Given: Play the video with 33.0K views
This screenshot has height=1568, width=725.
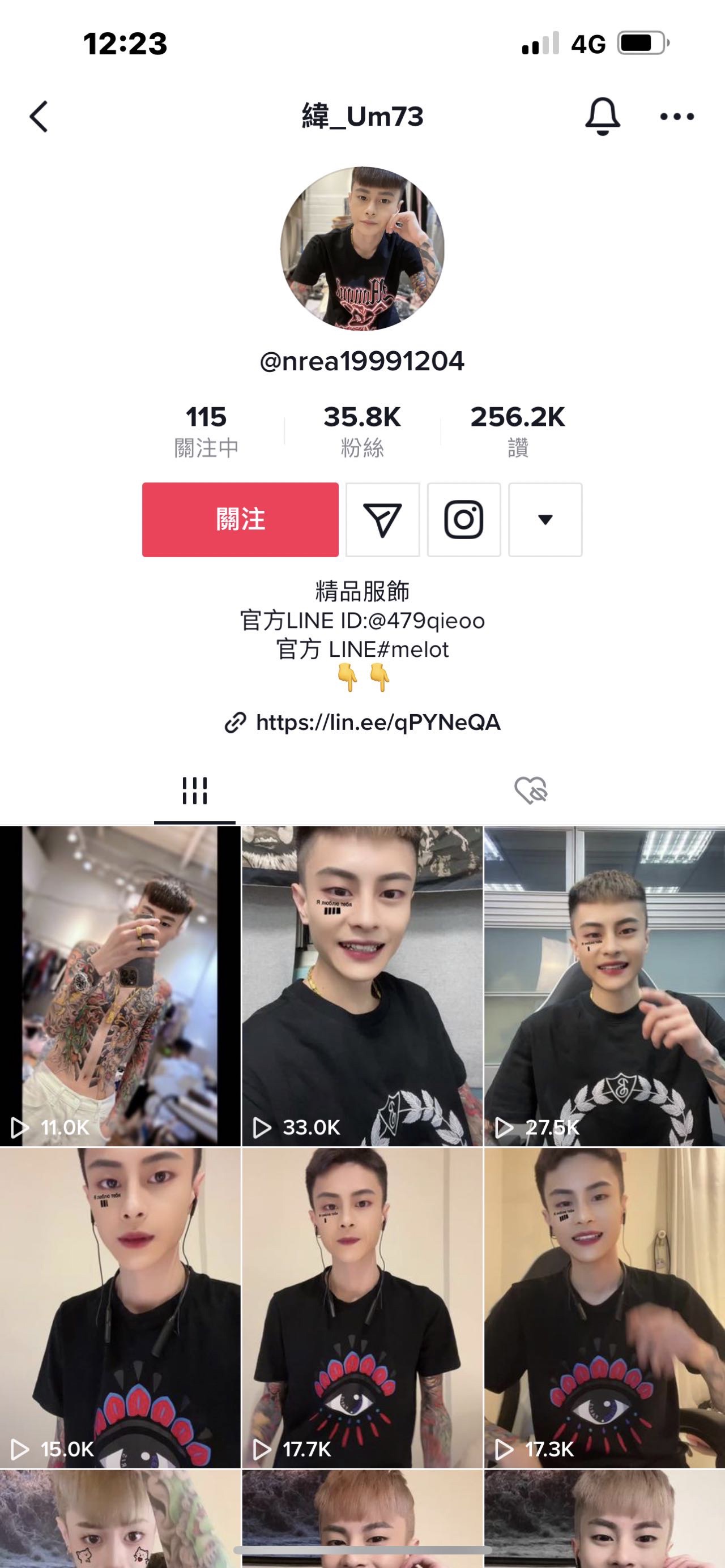Looking at the screenshot, I should click(362, 986).
